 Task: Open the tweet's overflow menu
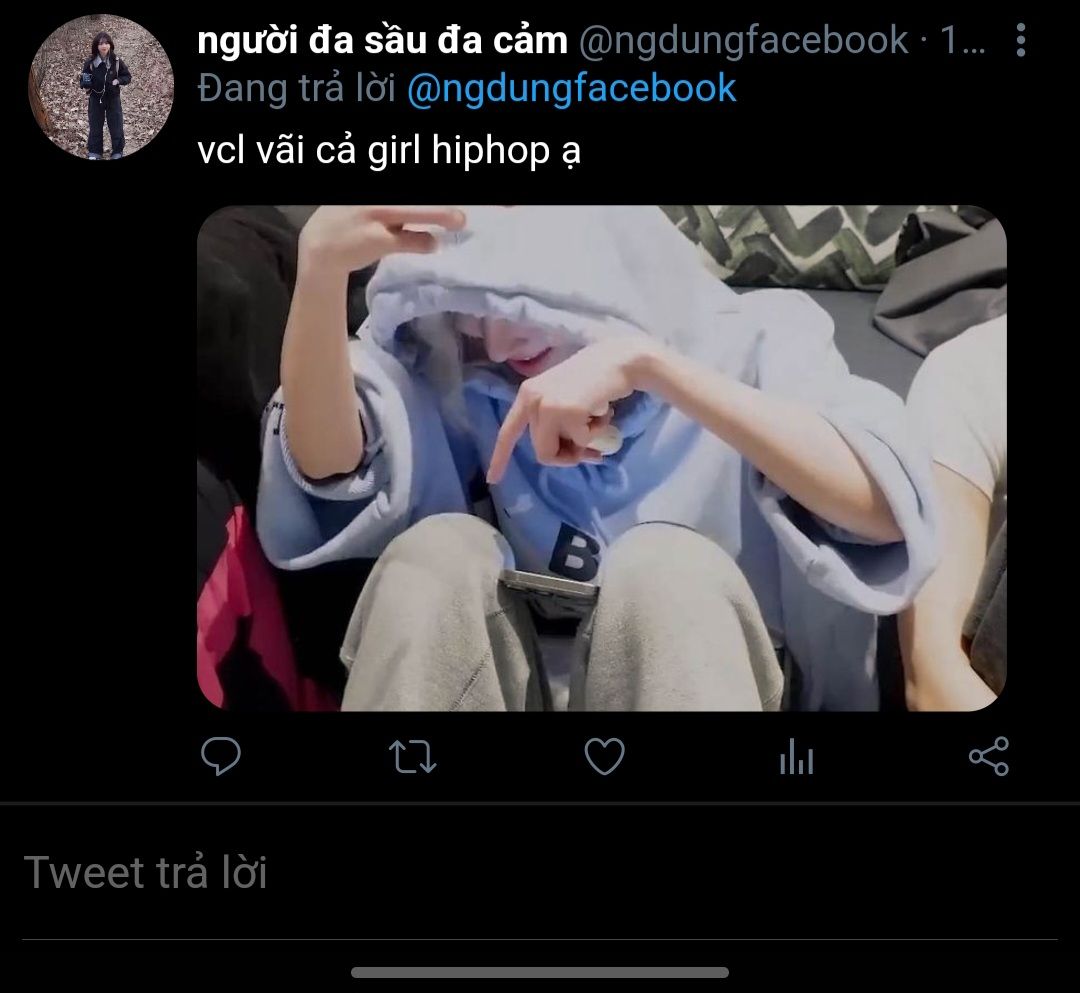[1020, 41]
